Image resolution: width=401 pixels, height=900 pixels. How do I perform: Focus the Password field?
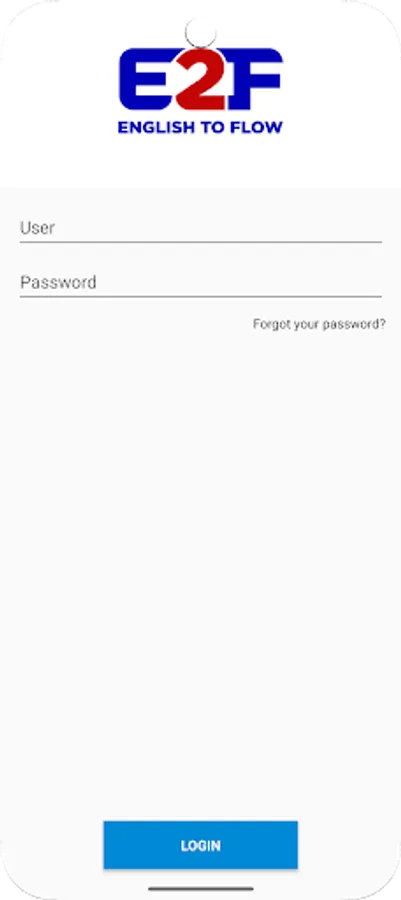(200, 282)
